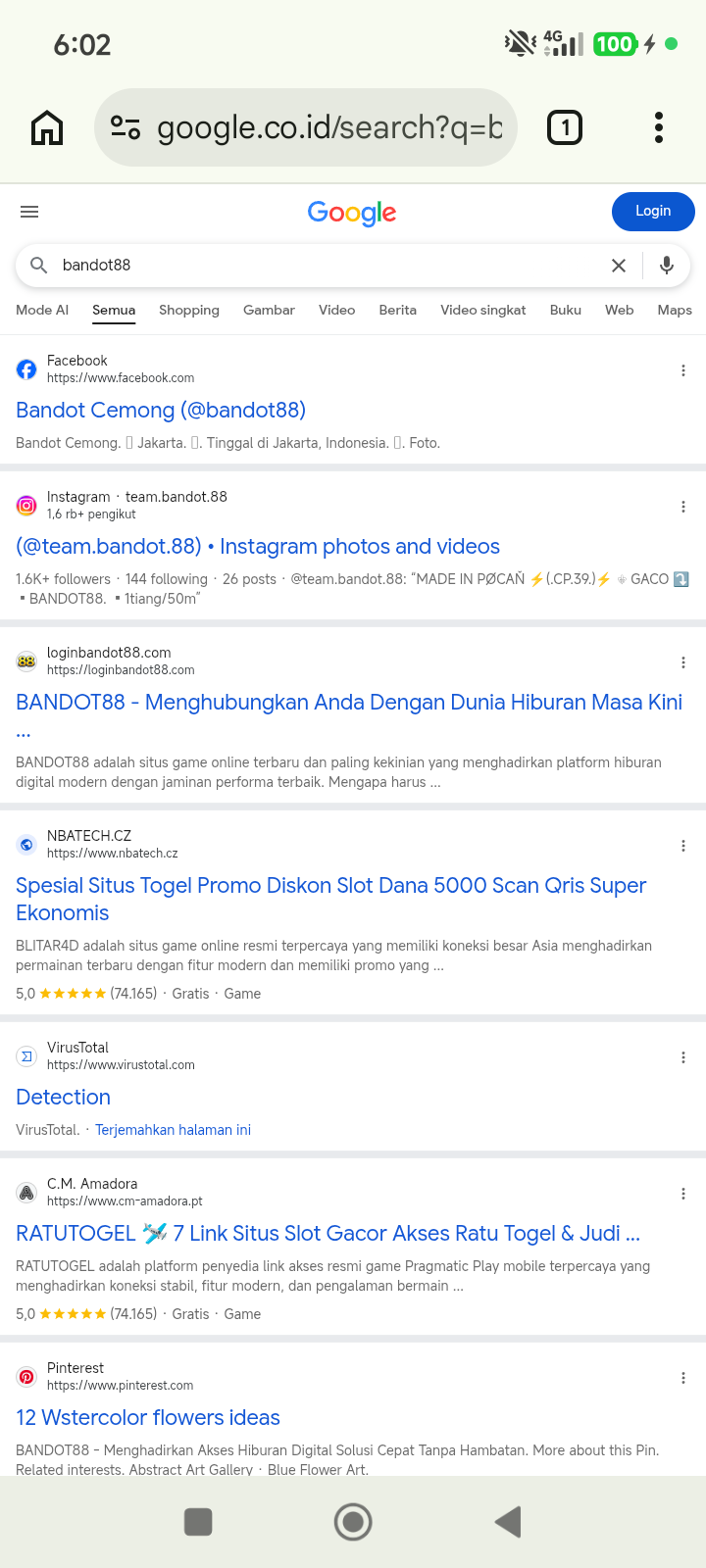The image size is (706, 1568).
Task: Open the tab switcher
Action: tap(564, 127)
